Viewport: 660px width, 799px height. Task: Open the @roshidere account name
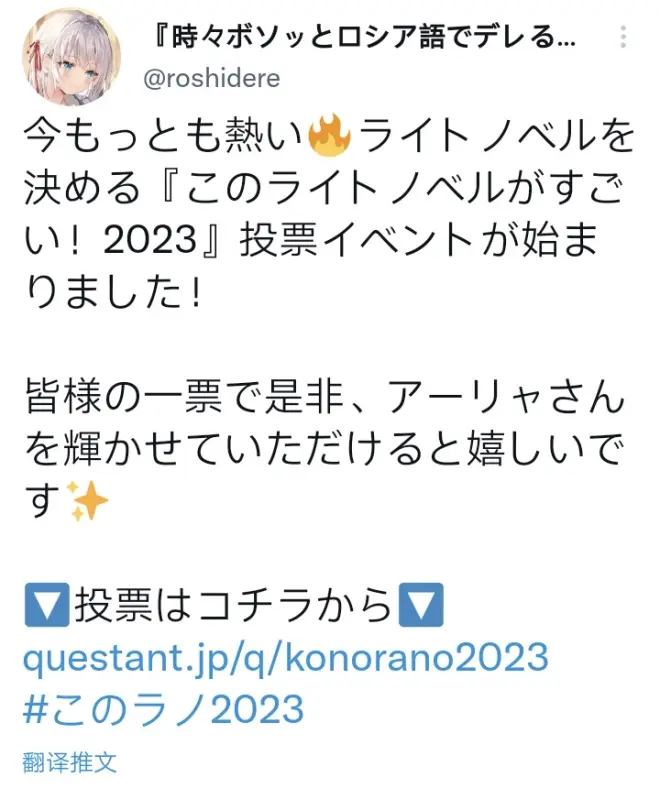212,79
